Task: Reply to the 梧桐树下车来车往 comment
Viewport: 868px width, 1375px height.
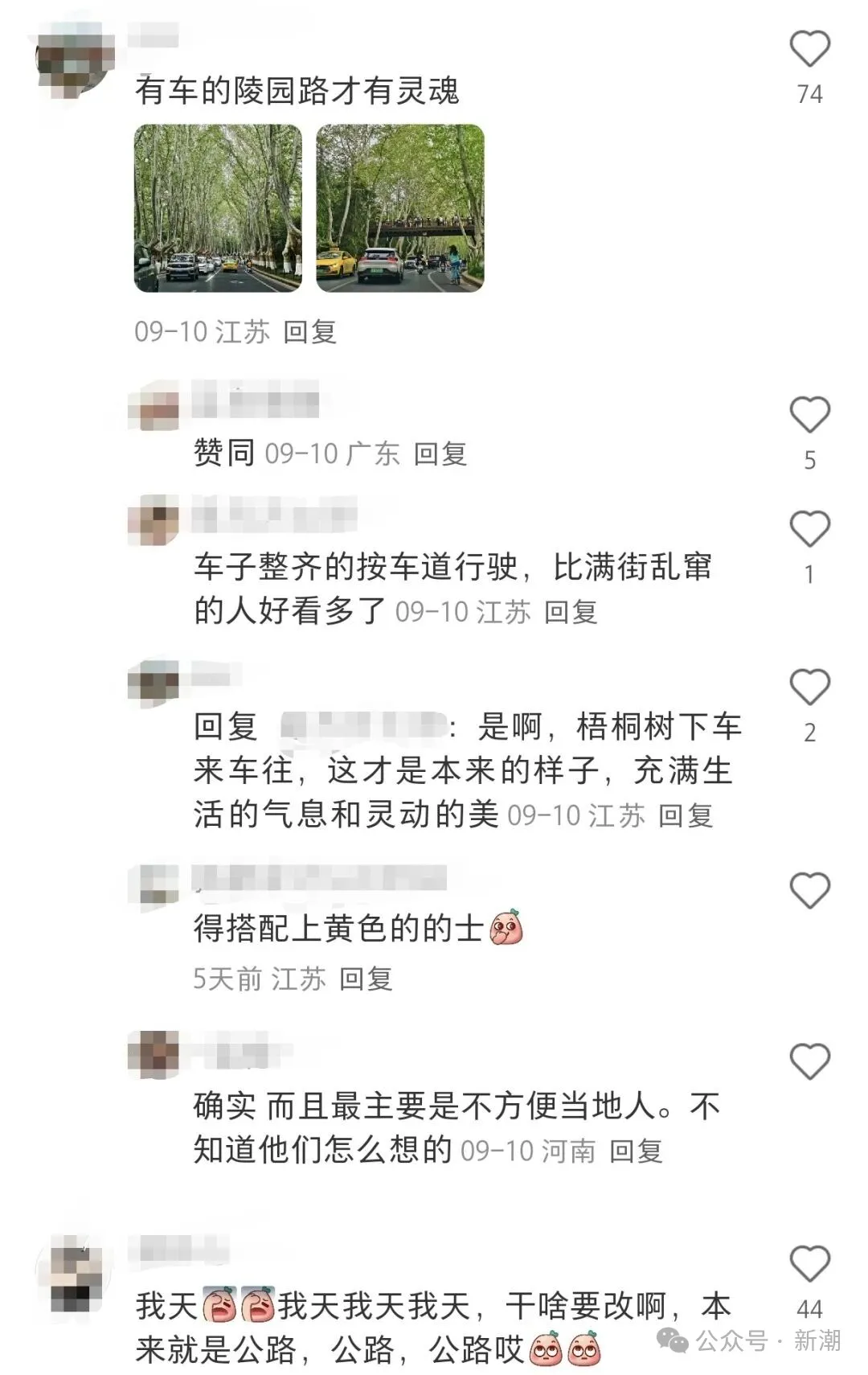Action: 686,815
